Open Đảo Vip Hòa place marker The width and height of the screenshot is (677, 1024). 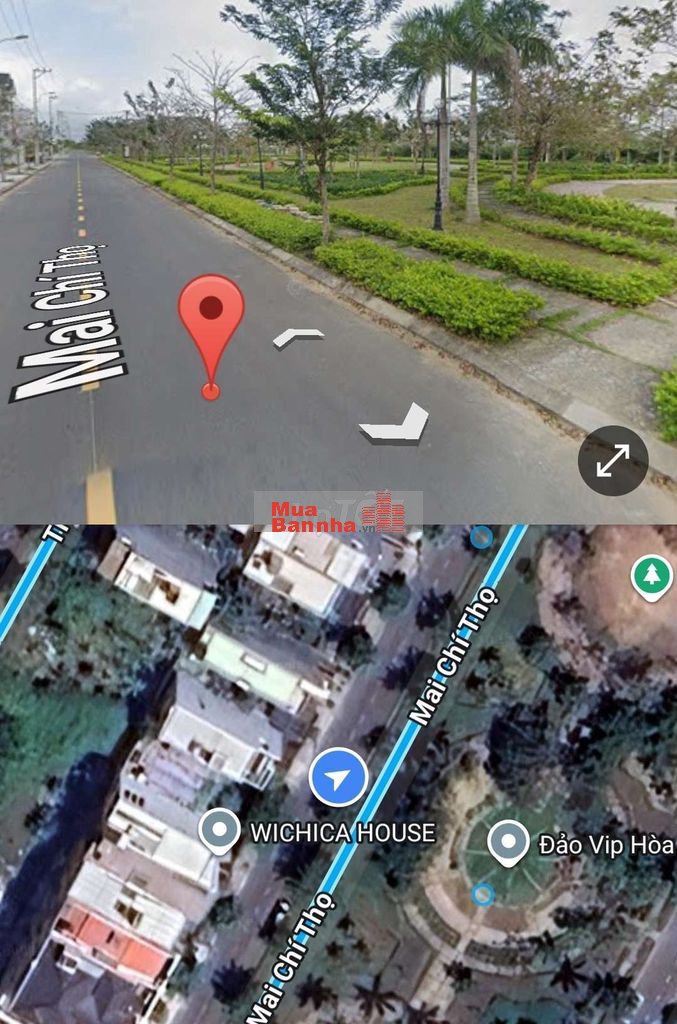507,842
